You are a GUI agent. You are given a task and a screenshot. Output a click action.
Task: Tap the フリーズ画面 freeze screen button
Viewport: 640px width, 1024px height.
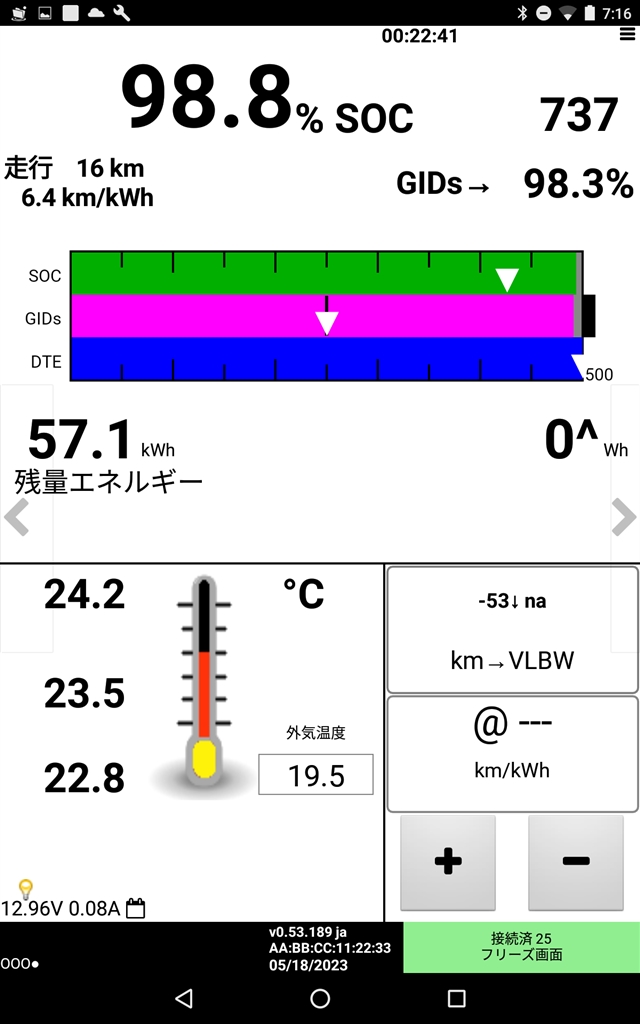[x=521, y=947]
